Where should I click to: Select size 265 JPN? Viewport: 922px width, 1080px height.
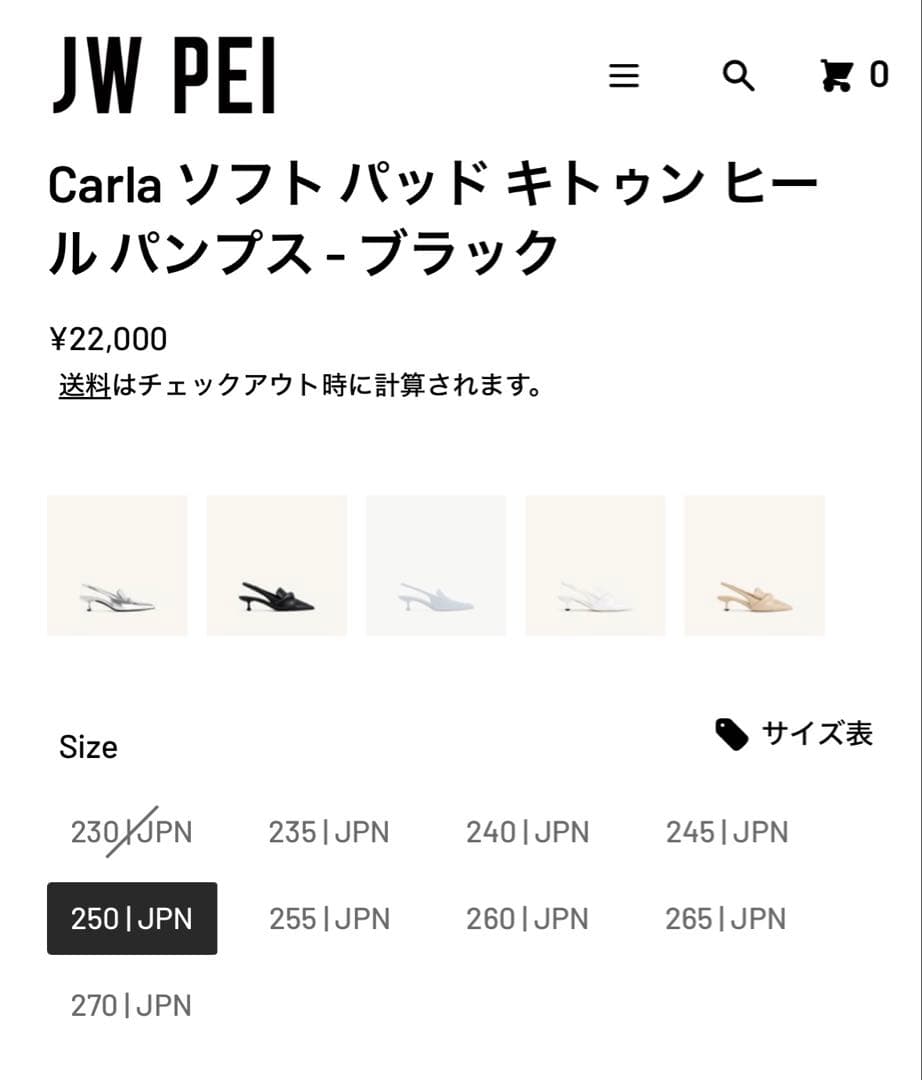coord(727,918)
